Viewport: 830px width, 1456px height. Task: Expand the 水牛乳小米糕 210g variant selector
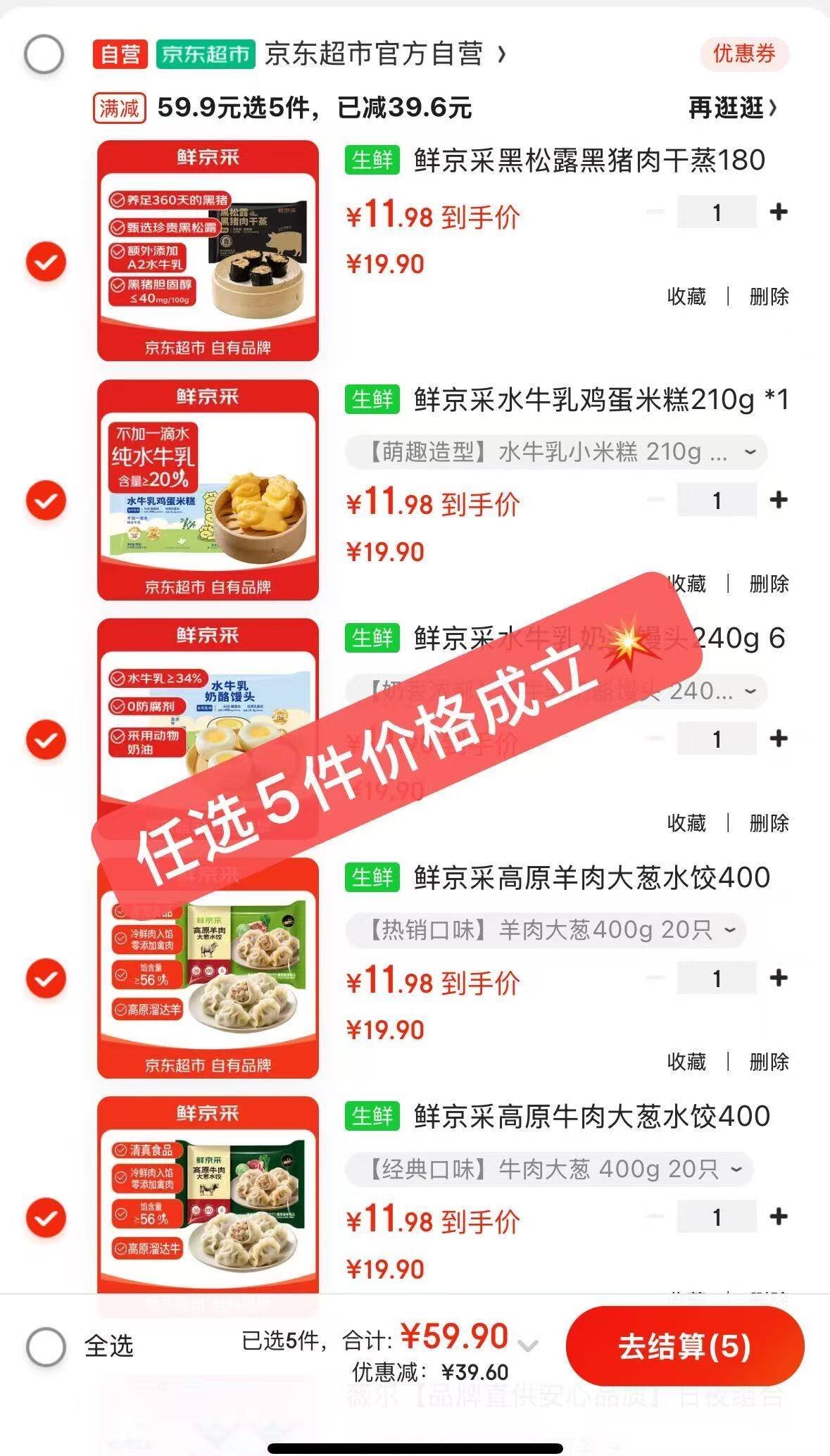pos(555,452)
